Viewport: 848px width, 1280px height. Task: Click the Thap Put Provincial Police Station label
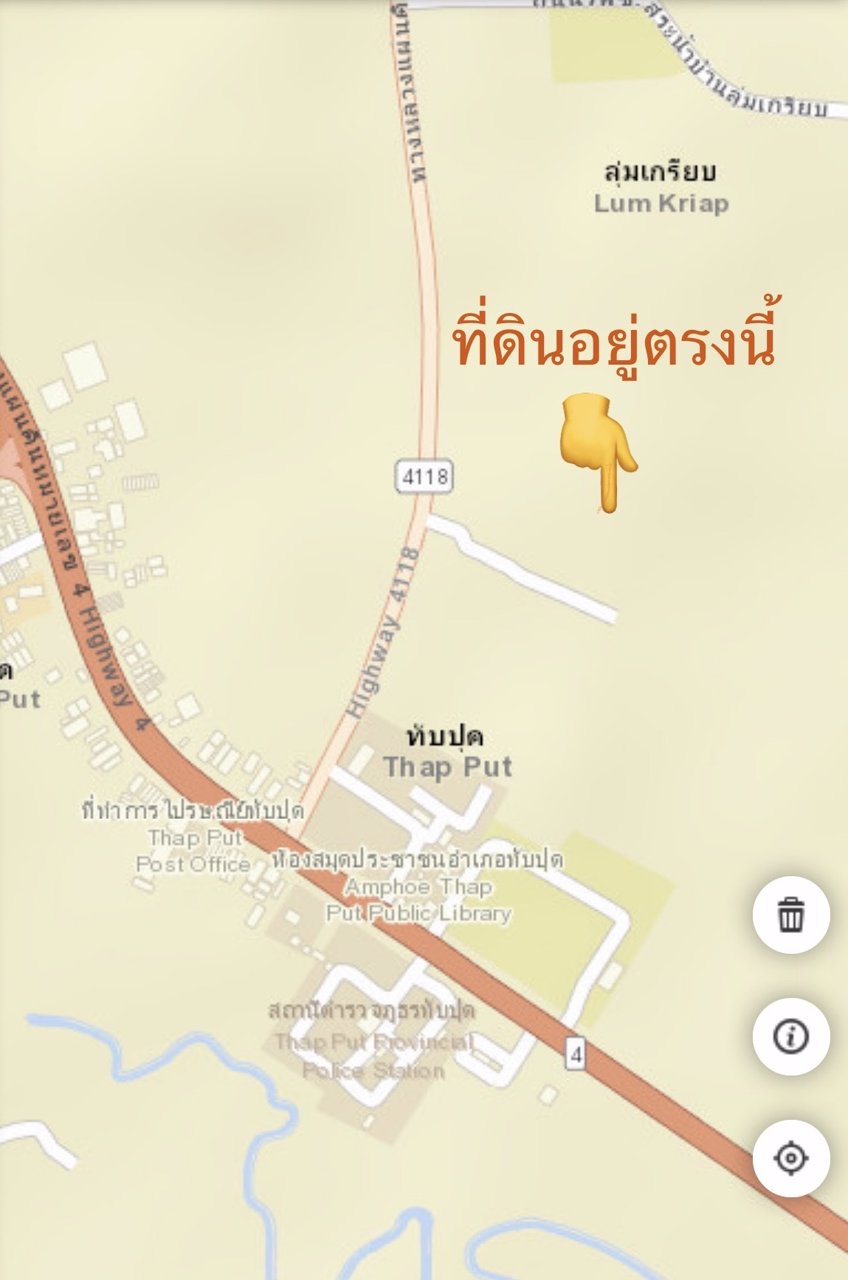(375, 1040)
